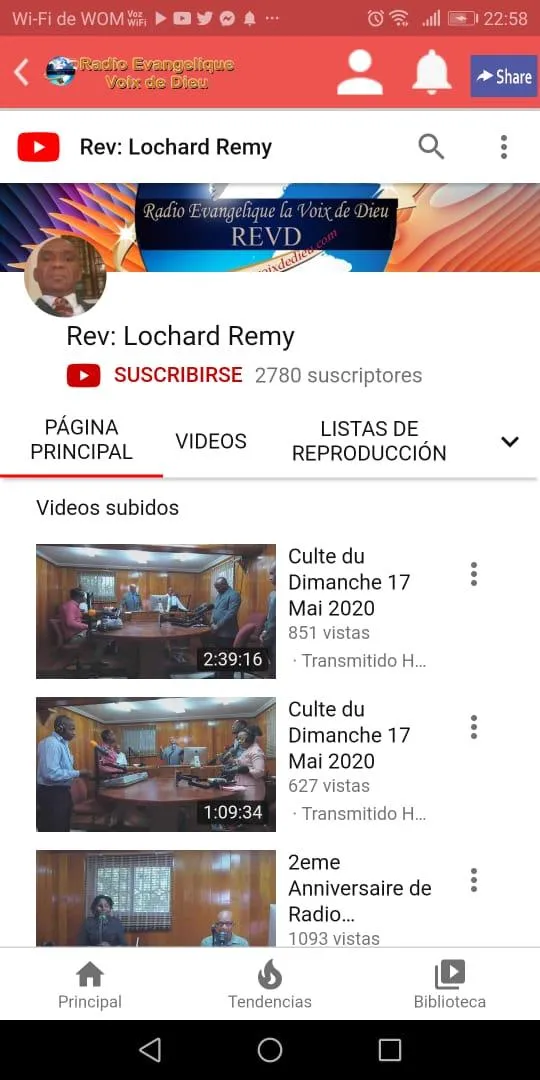Tap the Android home button

270,1050
